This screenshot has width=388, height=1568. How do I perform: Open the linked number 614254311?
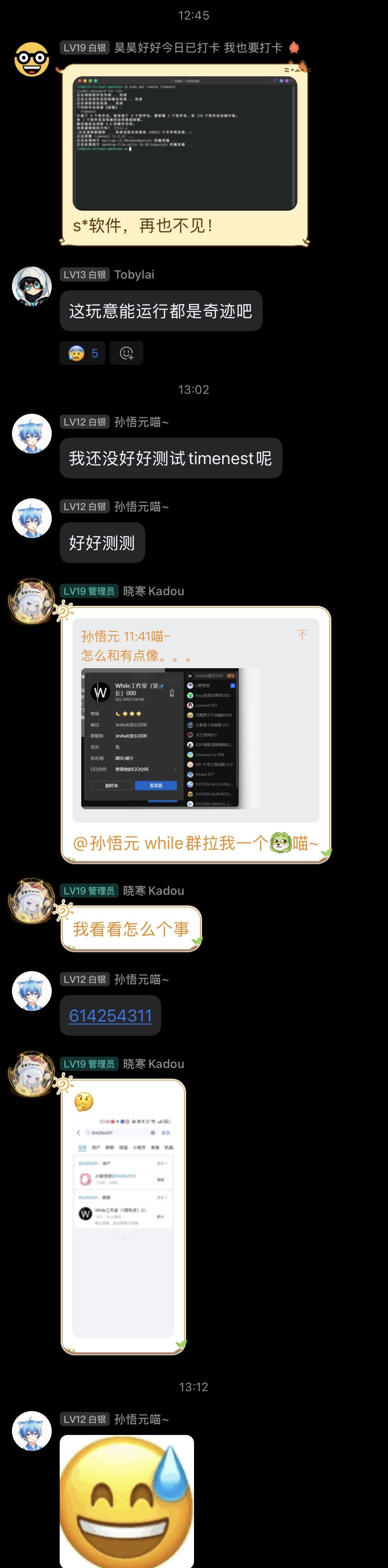pos(110,1015)
